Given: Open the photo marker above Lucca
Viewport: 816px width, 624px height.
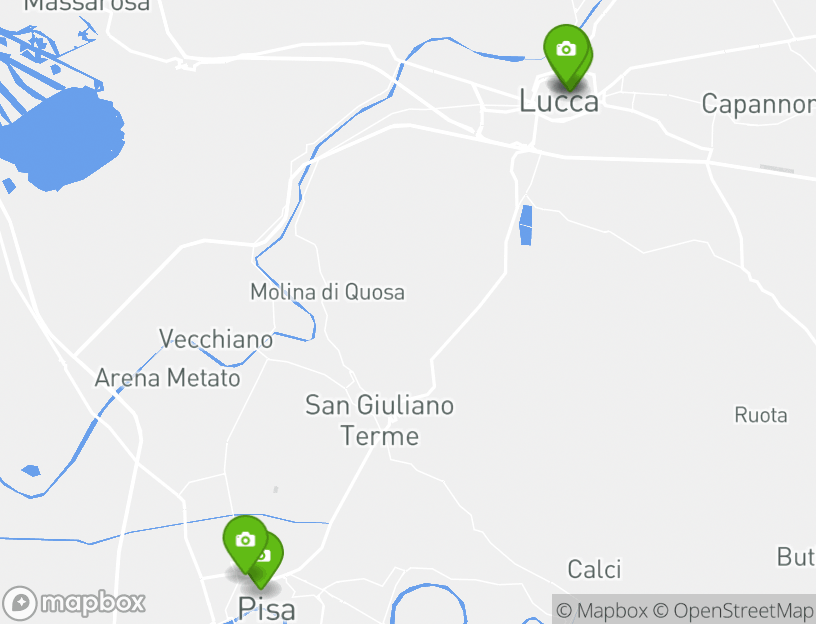Looking at the screenshot, I should pyautogui.click(x=565, y=49).
